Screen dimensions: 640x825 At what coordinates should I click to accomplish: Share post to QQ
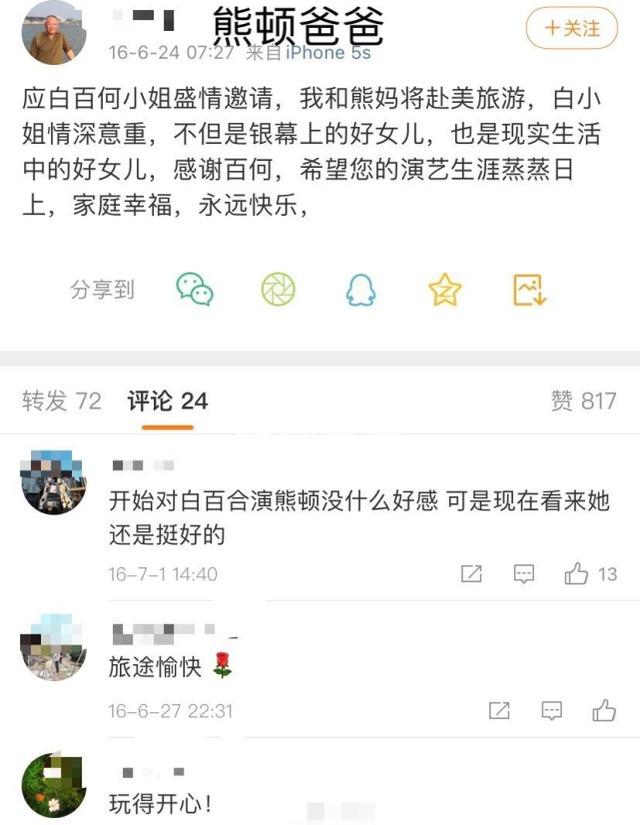coord(360,289)
